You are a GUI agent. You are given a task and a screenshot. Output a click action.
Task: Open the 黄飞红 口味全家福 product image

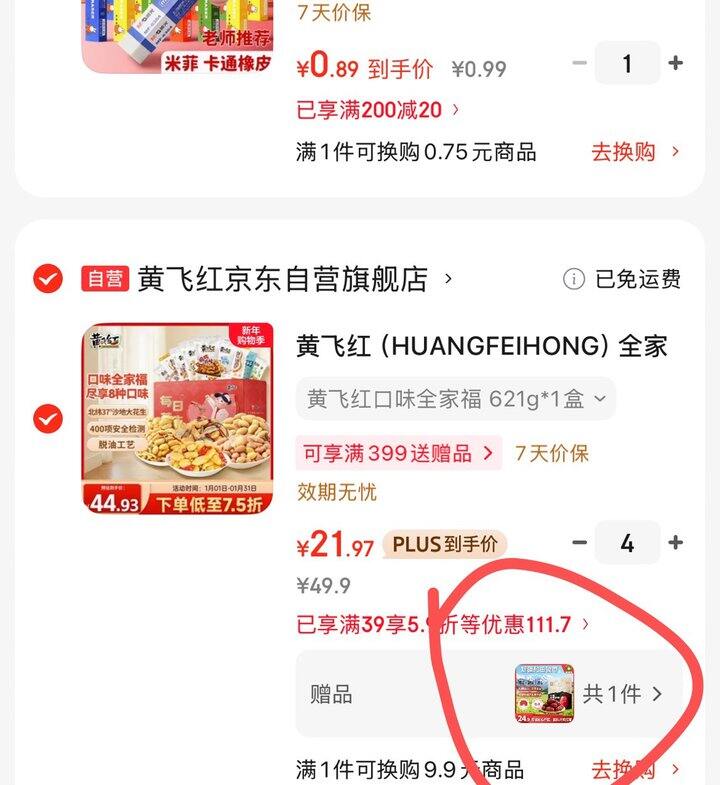[177, 419]
